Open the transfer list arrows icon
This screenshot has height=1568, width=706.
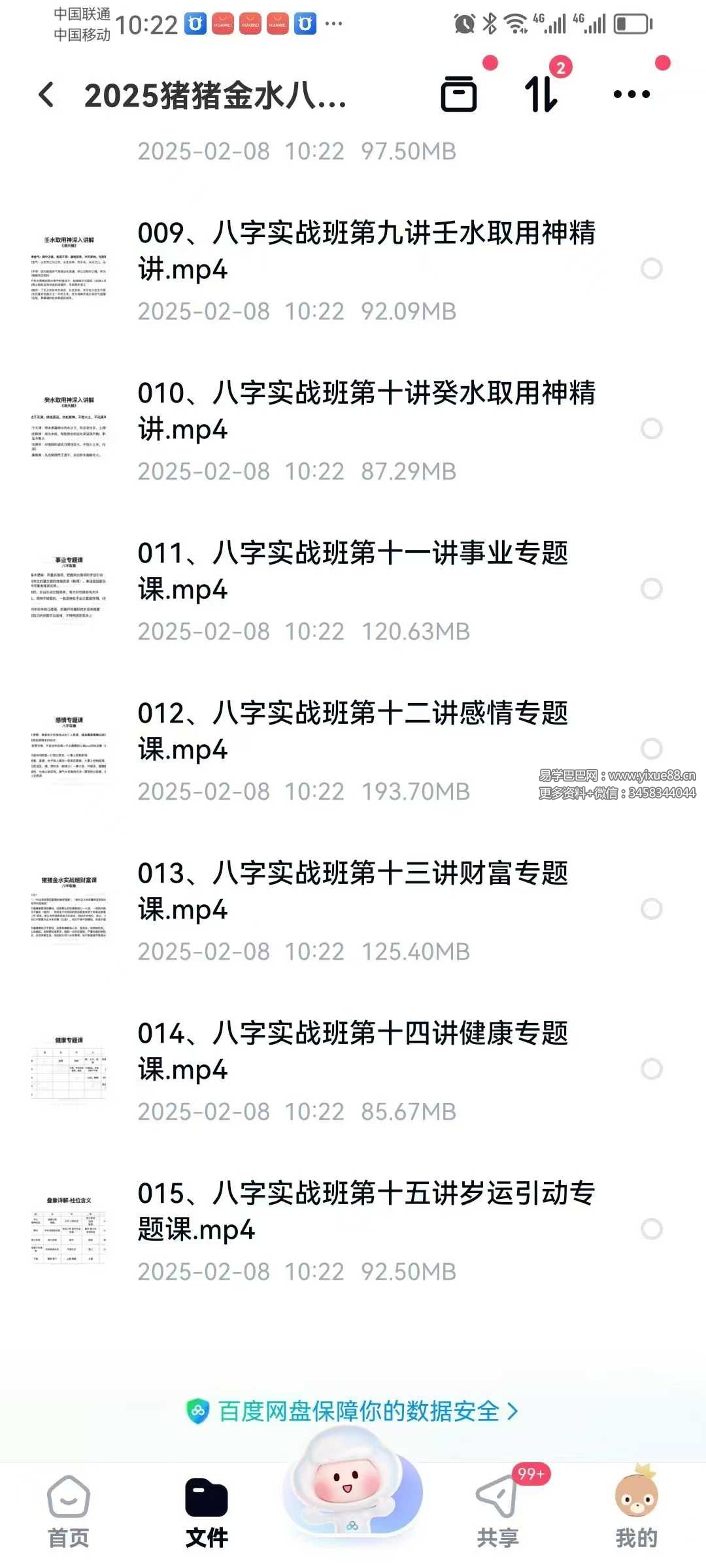pos(541,94)
